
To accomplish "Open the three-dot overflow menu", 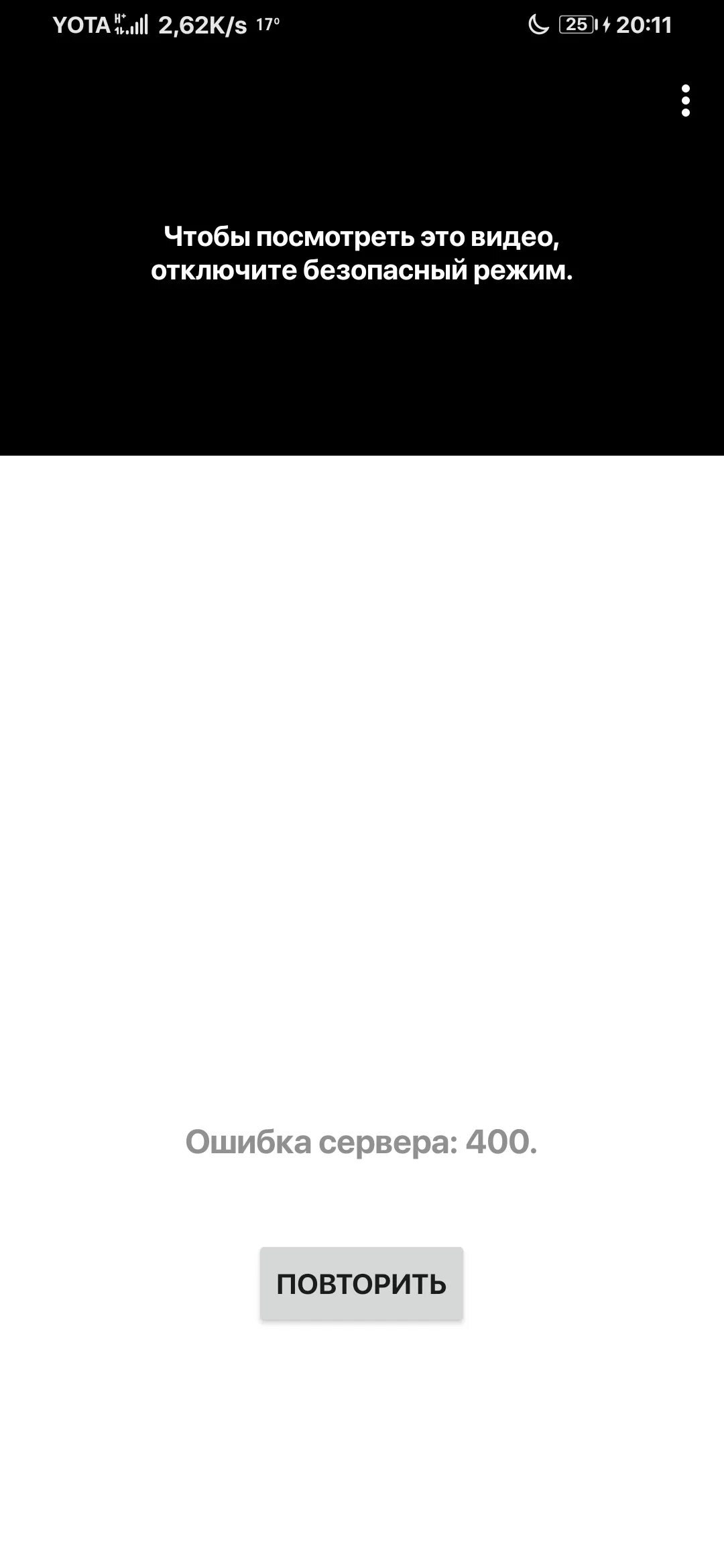I will [x=685, y=101].
